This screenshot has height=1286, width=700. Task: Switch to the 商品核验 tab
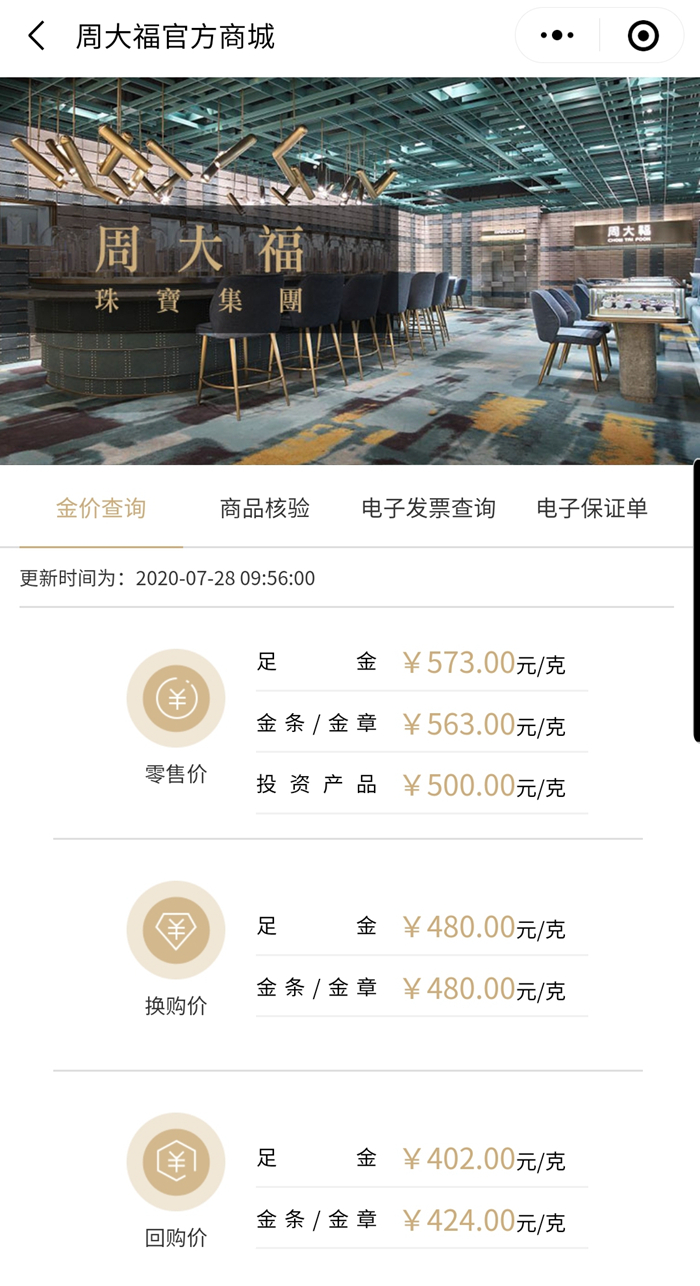point(265,508)
